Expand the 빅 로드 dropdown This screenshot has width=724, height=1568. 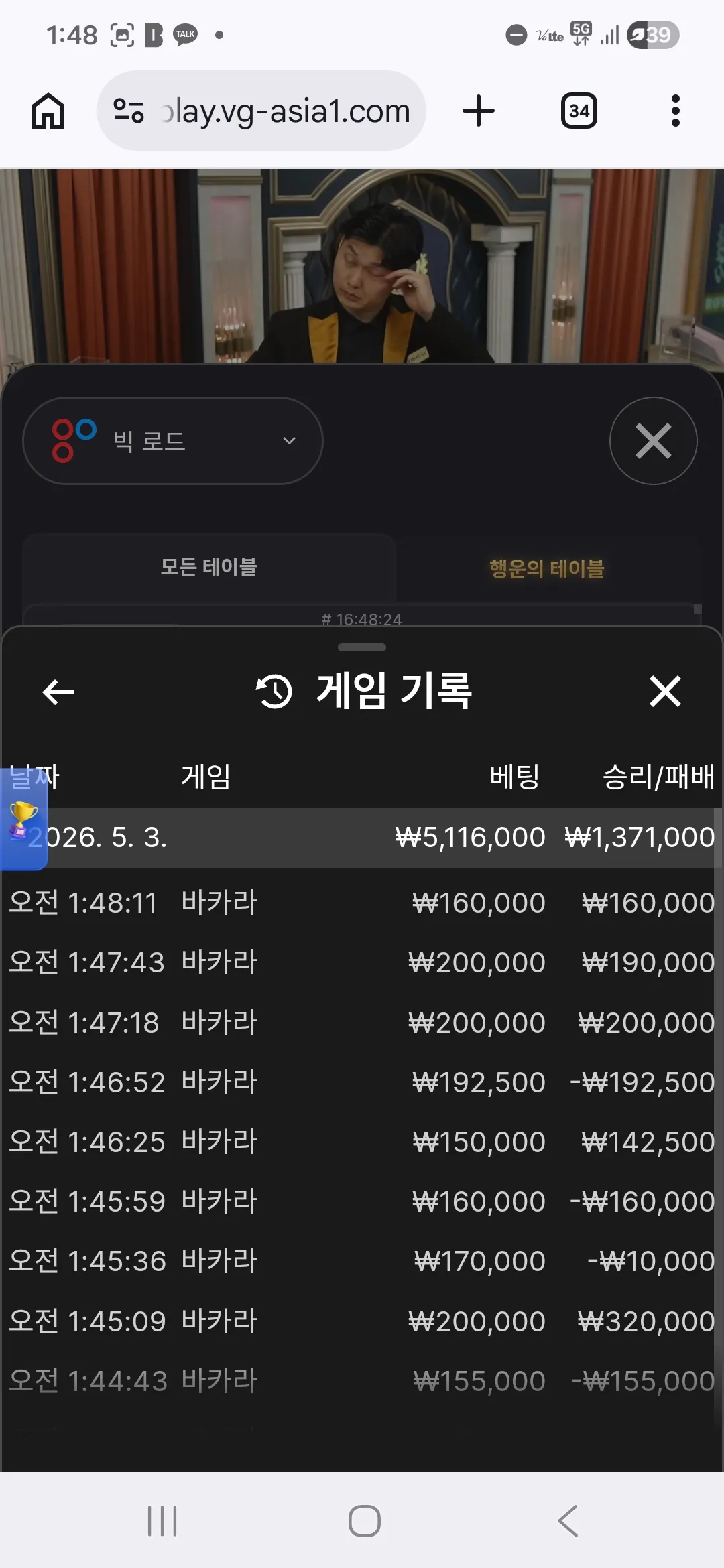(x=173, y=441)
